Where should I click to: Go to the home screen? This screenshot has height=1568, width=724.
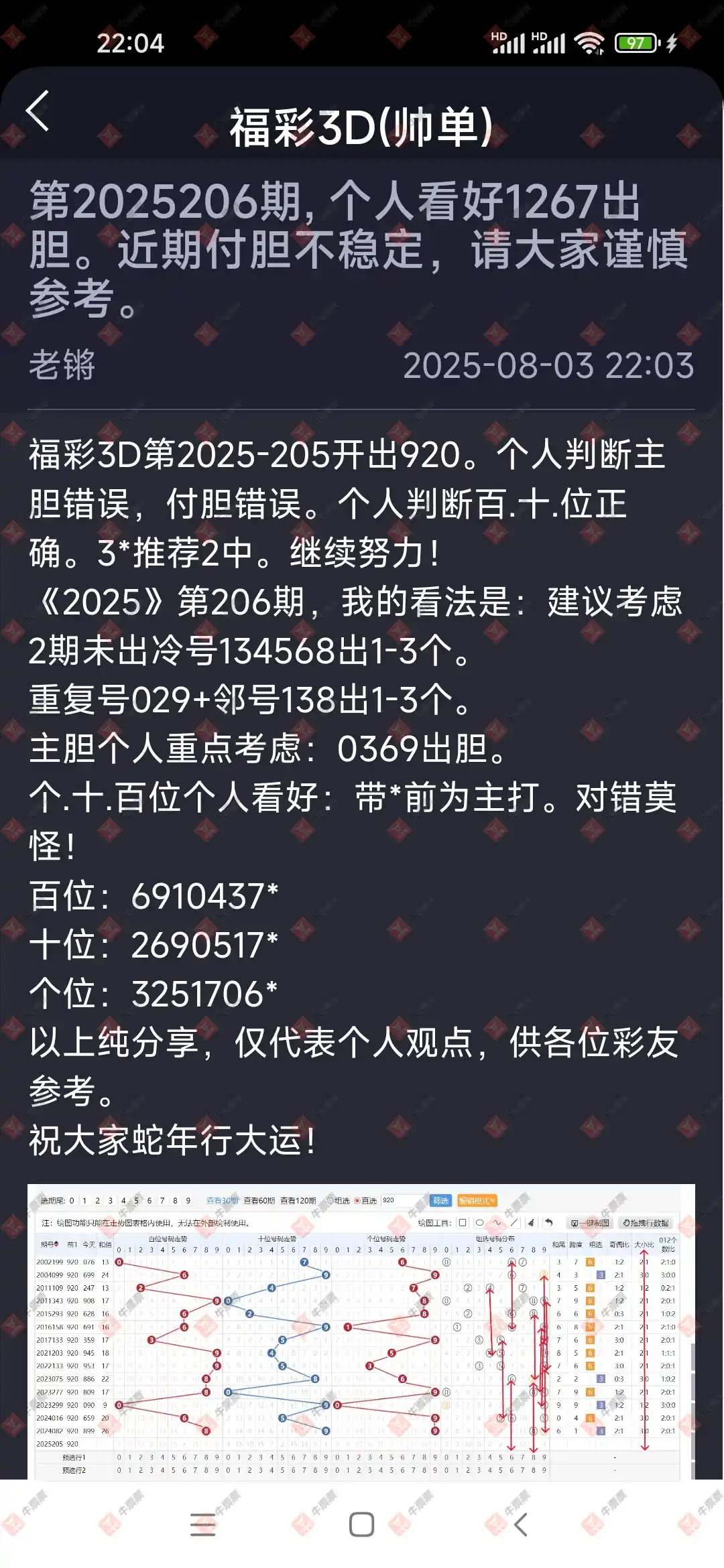tap(361, 1524)
